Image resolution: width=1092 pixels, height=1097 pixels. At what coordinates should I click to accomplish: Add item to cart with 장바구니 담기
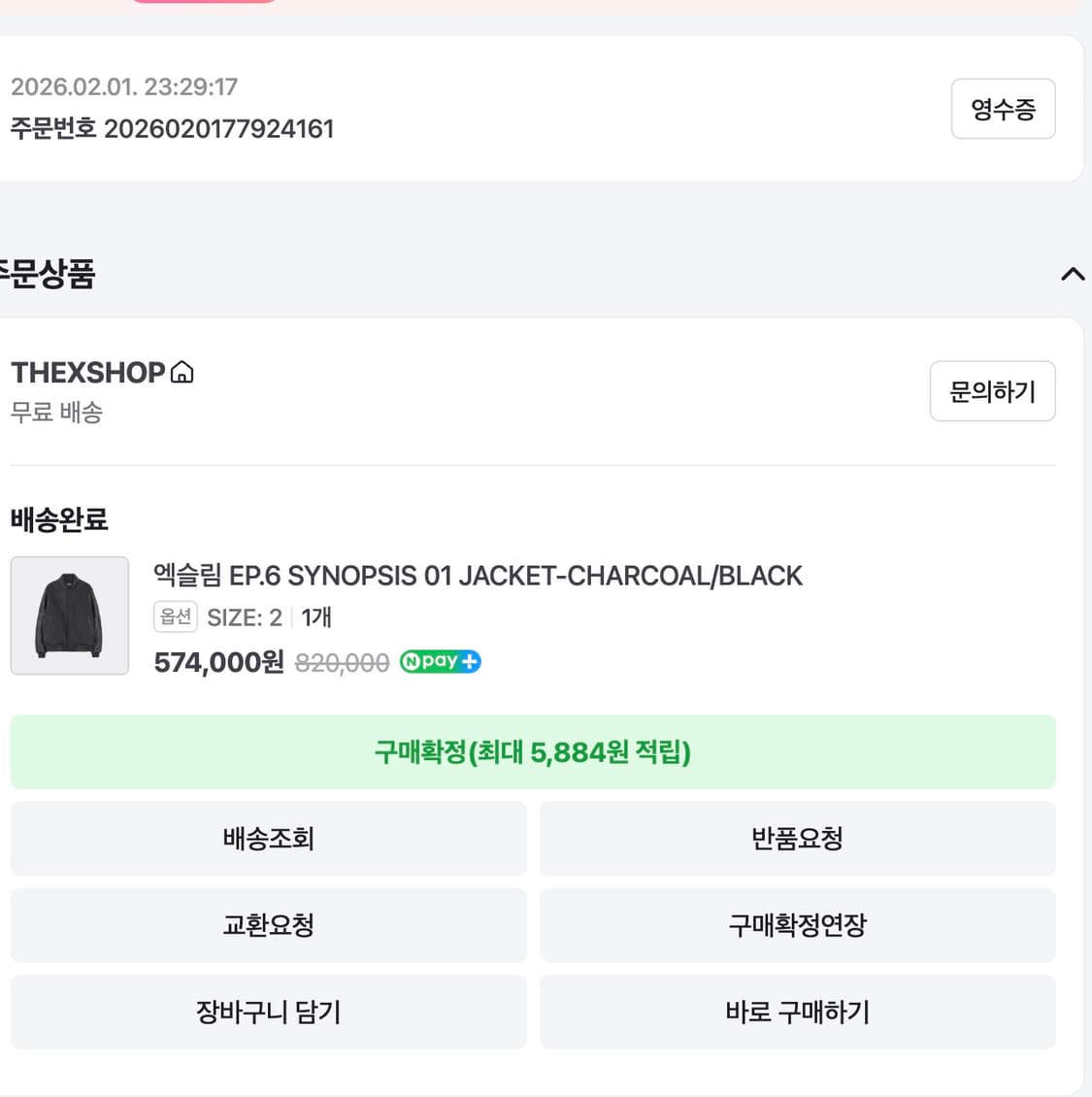(x=268, y=1012)
